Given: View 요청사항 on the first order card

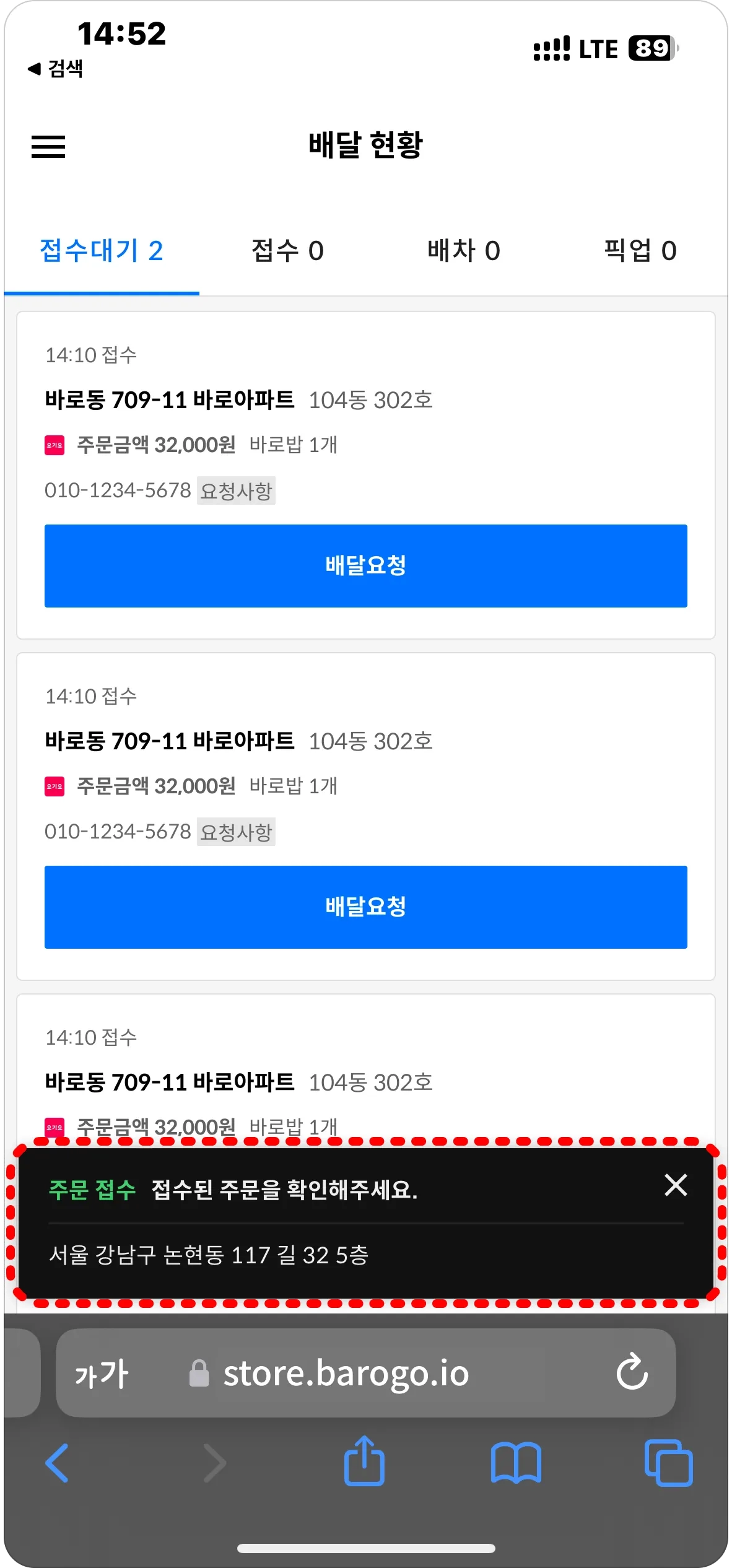Looking at the screenshot, I should point(236,491).
